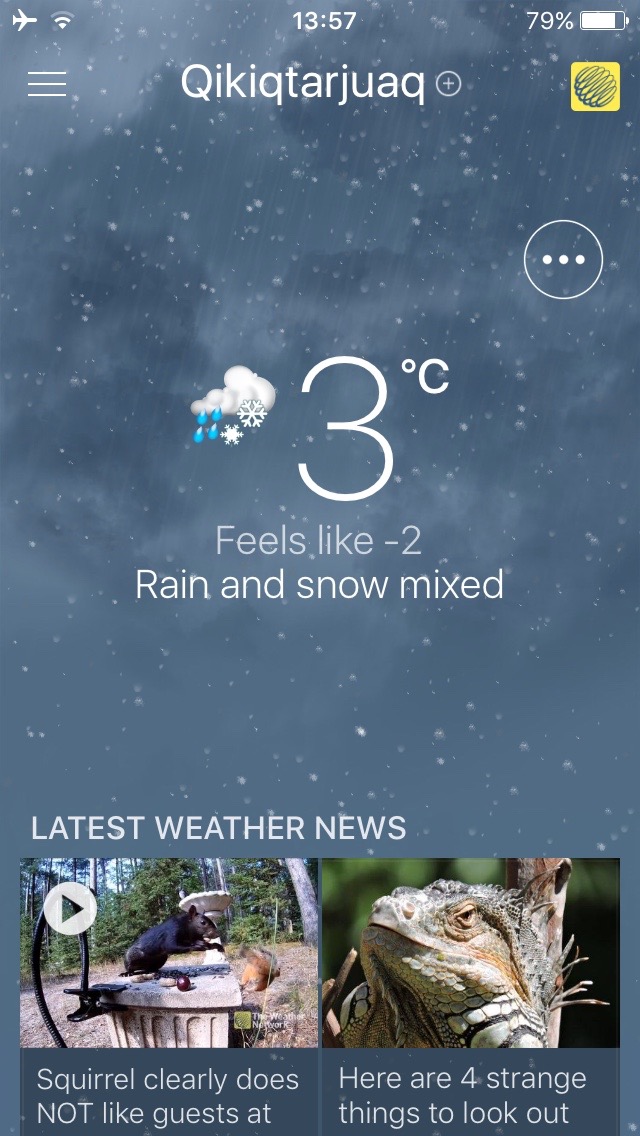Open the three-dot more options circle

(x=563, y=259)
